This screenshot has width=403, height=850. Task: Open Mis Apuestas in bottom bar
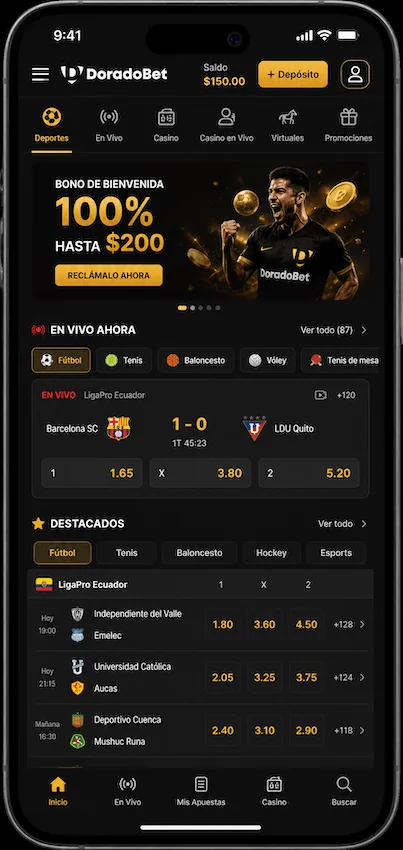tap(201, 791)
